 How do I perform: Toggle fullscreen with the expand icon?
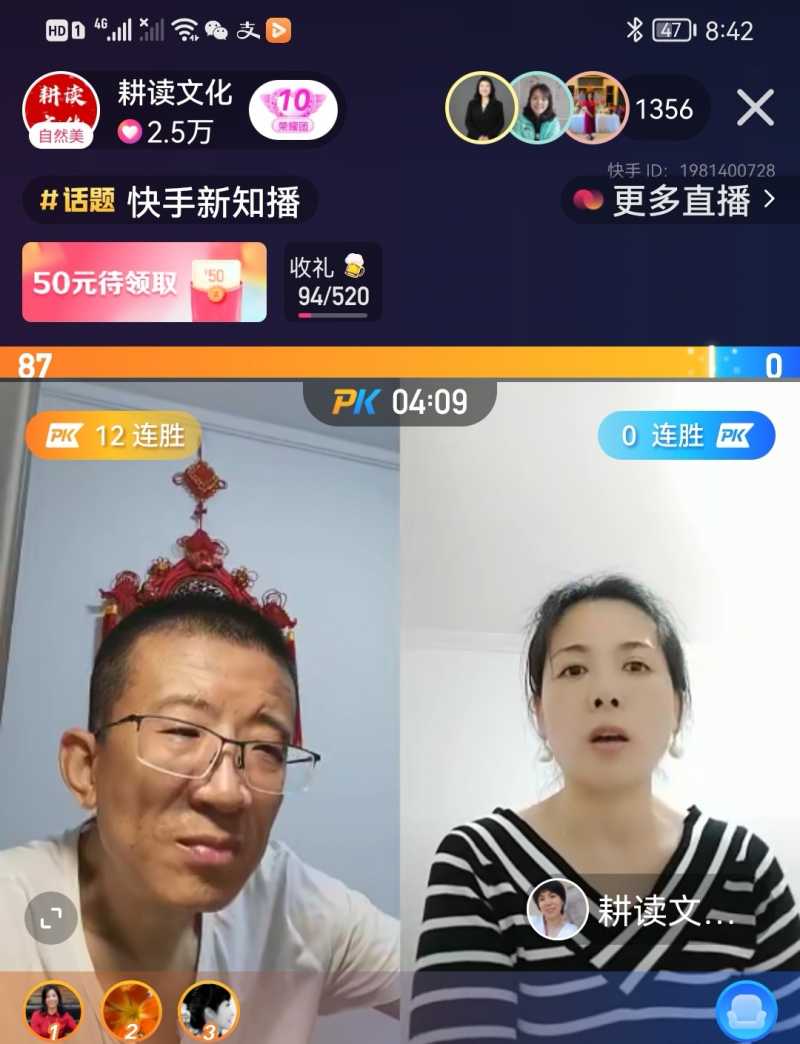tap(51, 917)
